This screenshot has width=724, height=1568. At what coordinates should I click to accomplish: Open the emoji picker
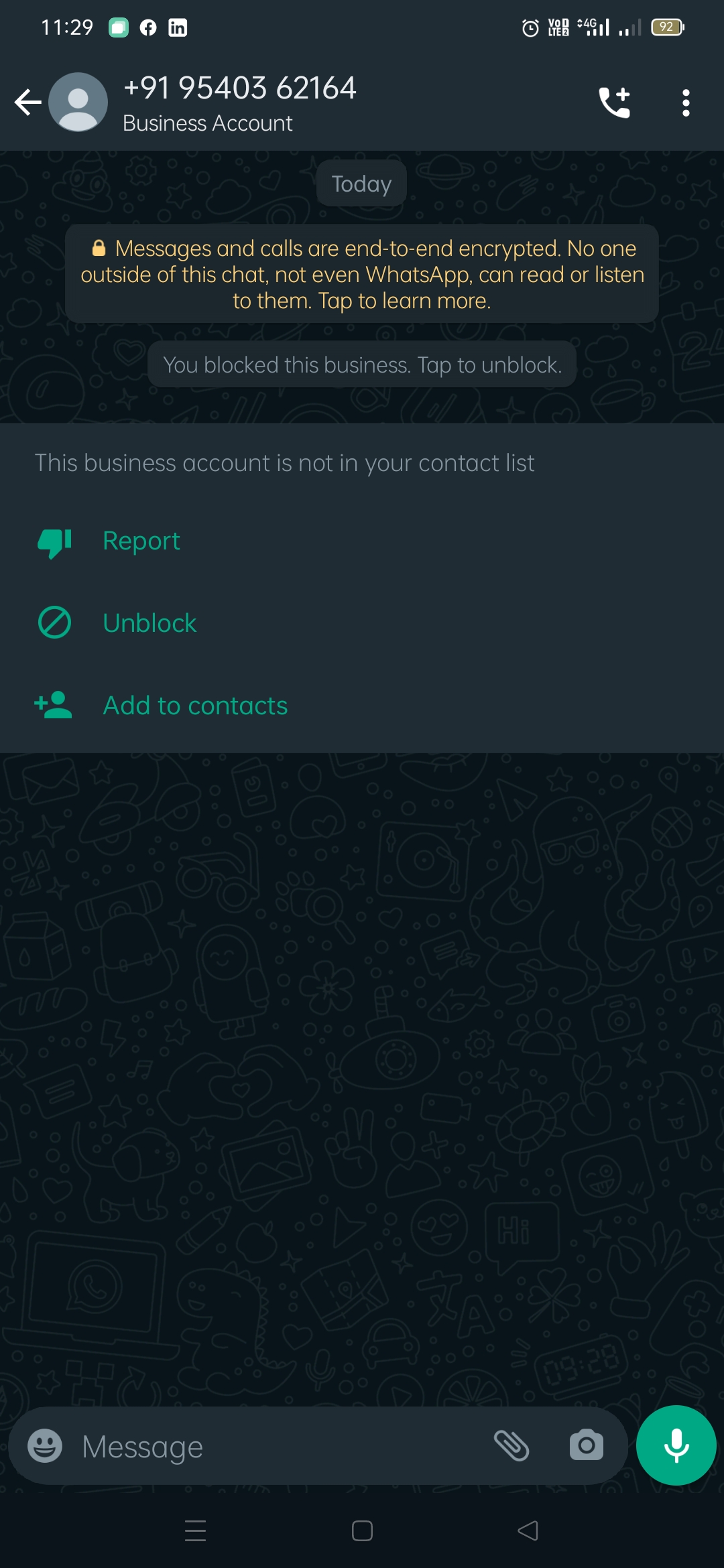coord(45,1445)
